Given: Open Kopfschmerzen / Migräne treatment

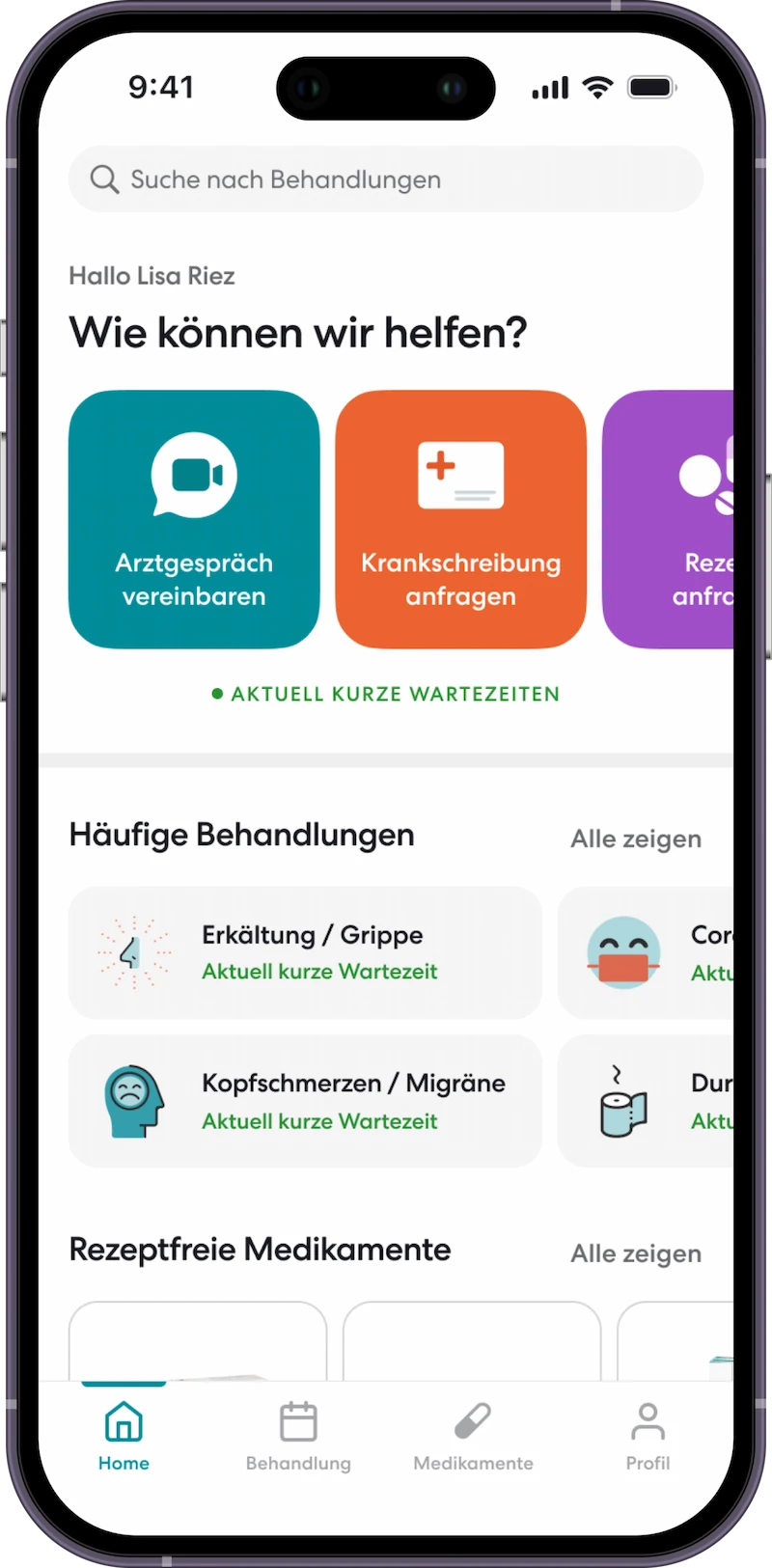Looking at the screenshot, I should pyautogui.click(x=305, y=1101).
